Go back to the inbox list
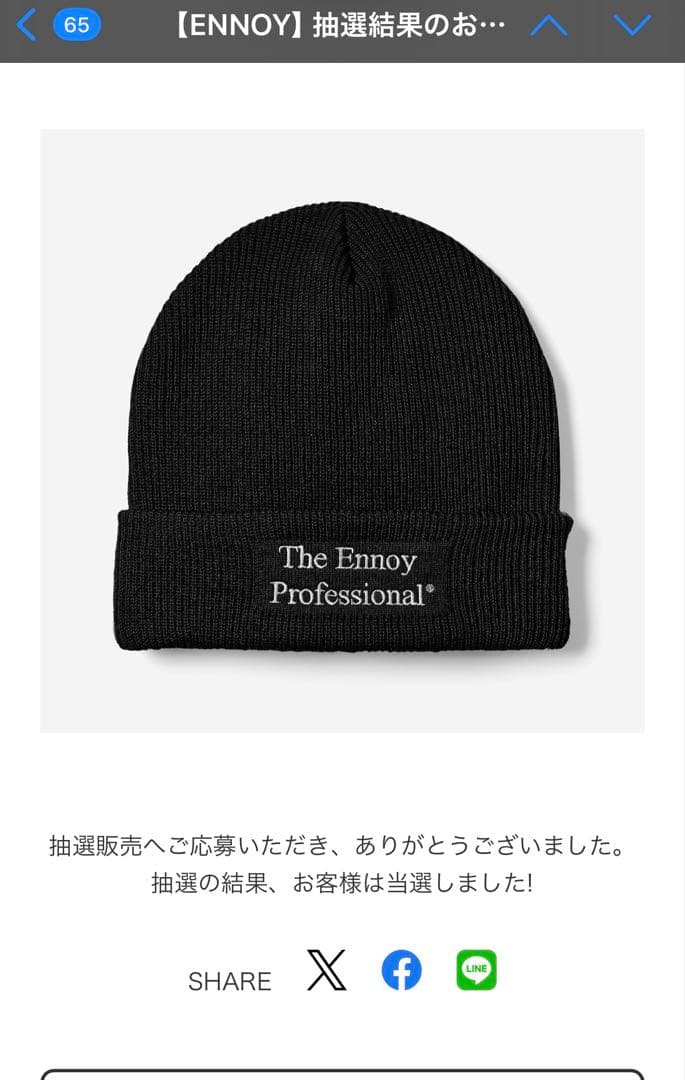Screen dimensions: 685x1080 pyautogui.click(x=28, y=25)
